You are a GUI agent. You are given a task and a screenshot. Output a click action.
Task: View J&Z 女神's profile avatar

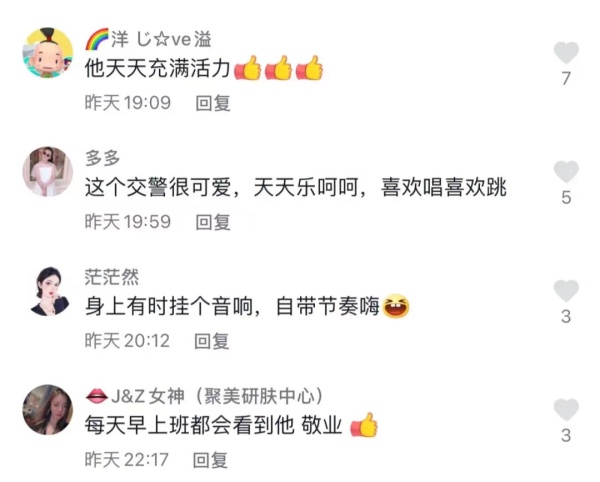click(46, 410)
